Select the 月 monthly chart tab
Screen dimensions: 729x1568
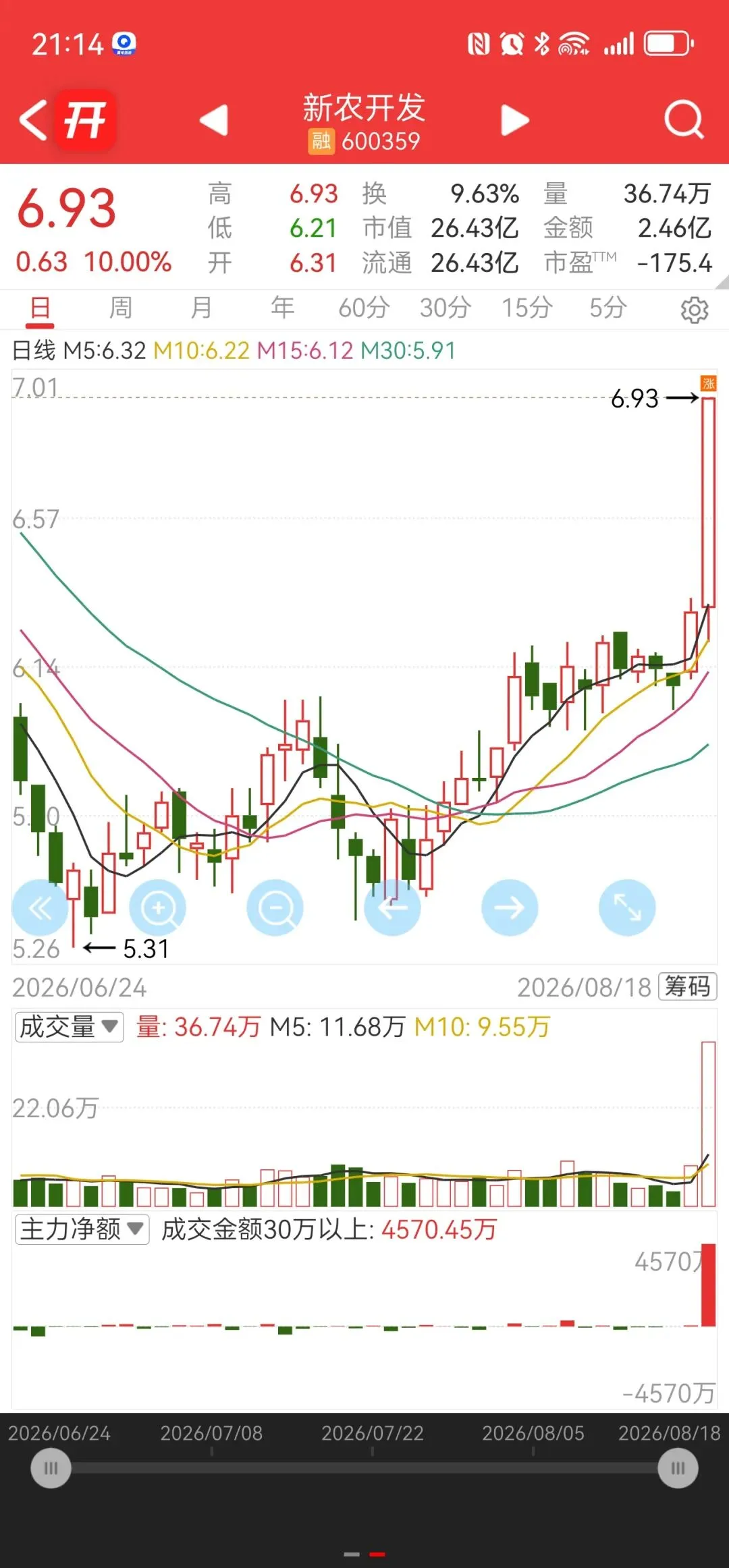[x=201, y=308]
